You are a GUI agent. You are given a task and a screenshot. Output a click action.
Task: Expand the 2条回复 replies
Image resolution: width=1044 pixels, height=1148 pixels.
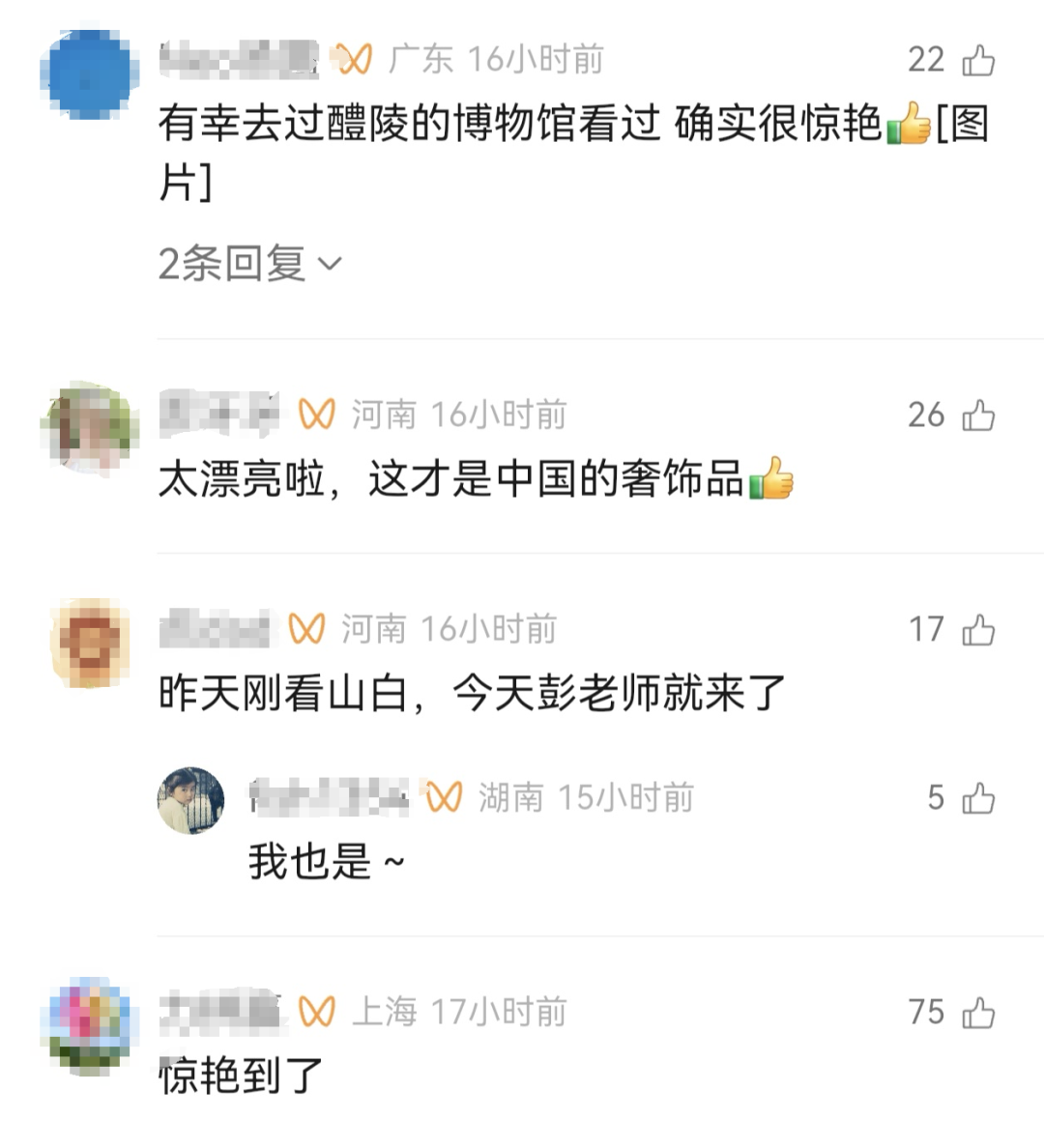(249, 263)
